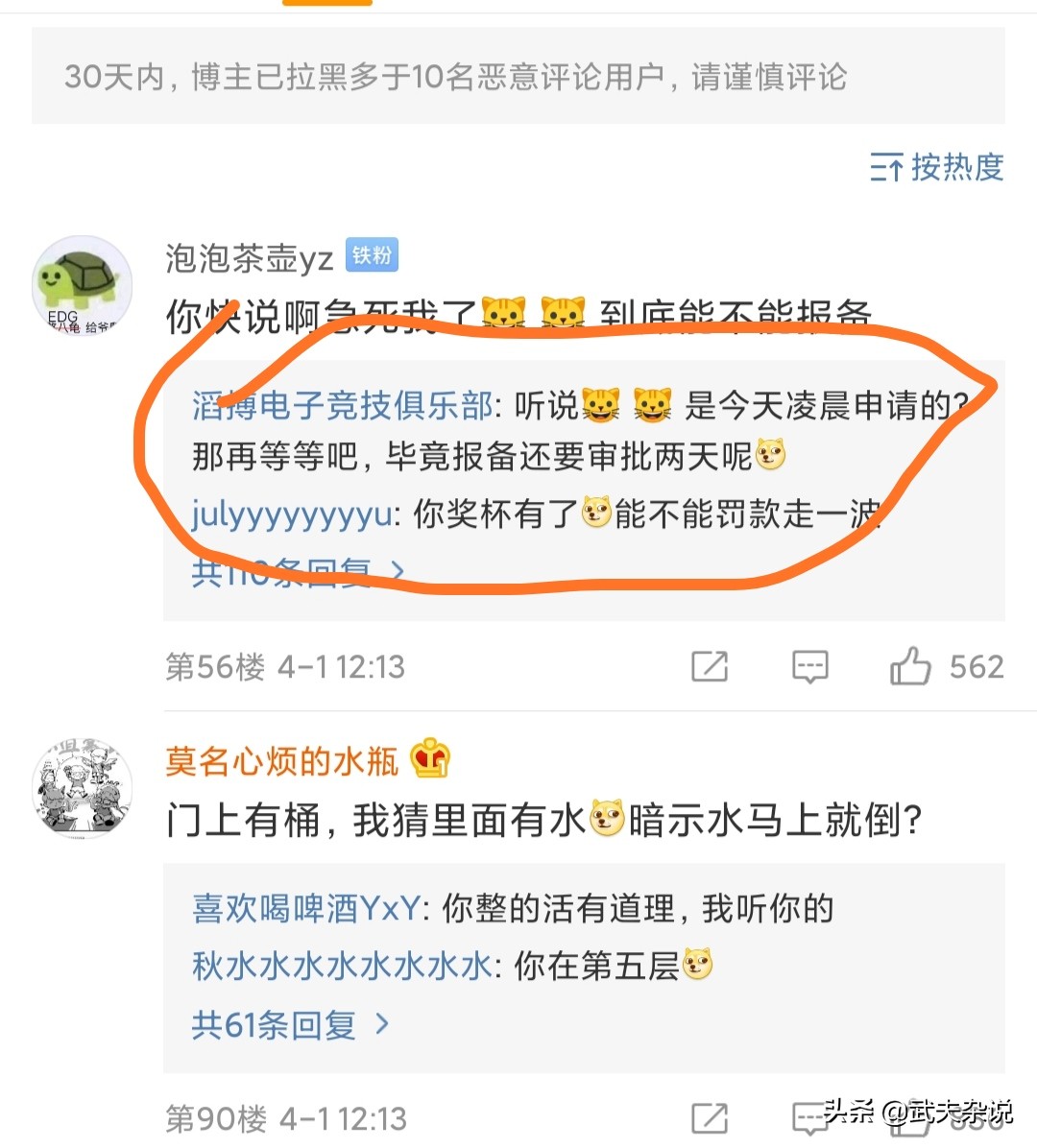Repost the 第90楼 comment
This screenshot has height=1148, width=1037.
[x=710, y=1118]
